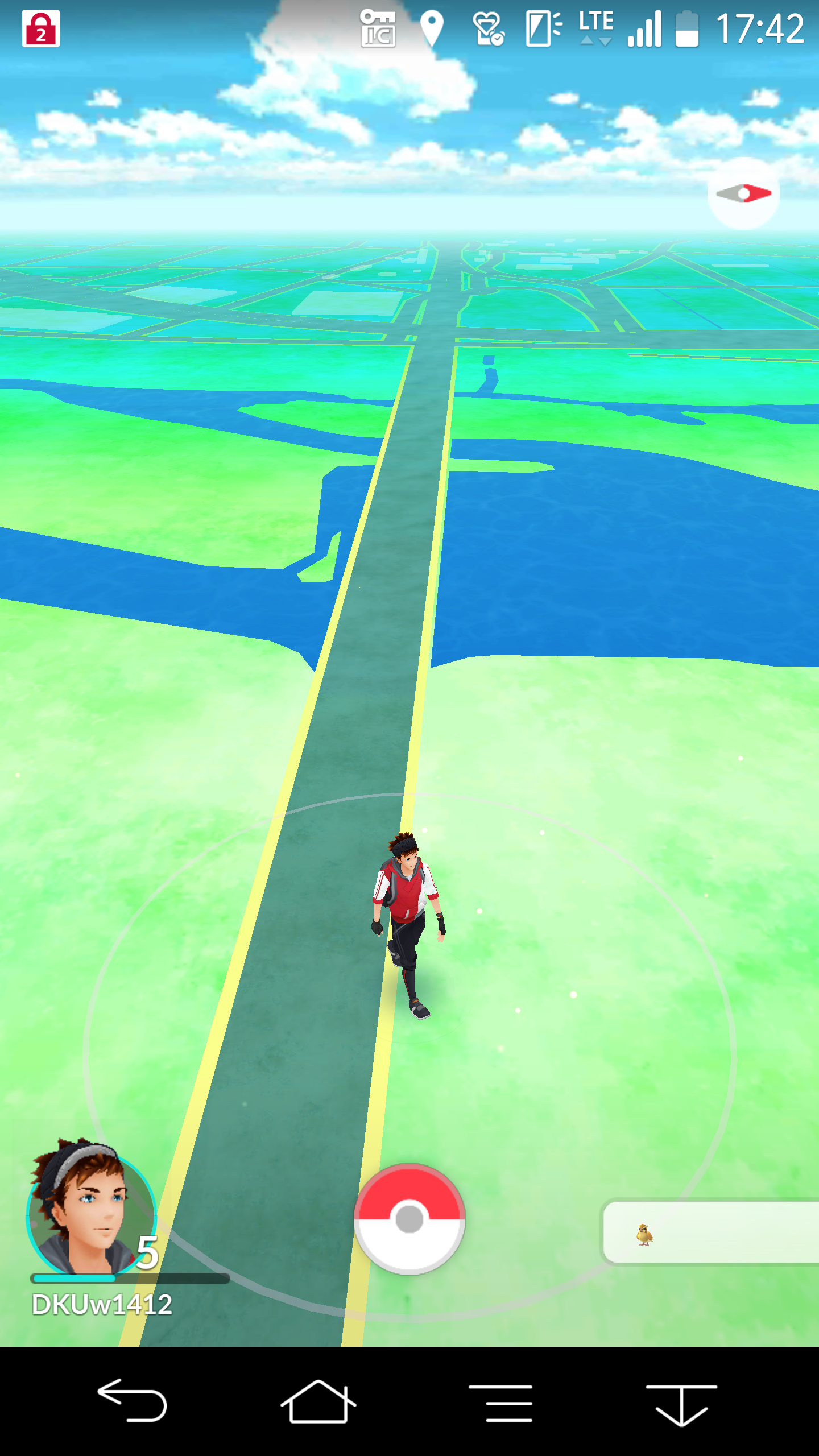The image size is (819, 1456).
Task: Tap the compass to change map orientation
Action: [x=743, y=193]
